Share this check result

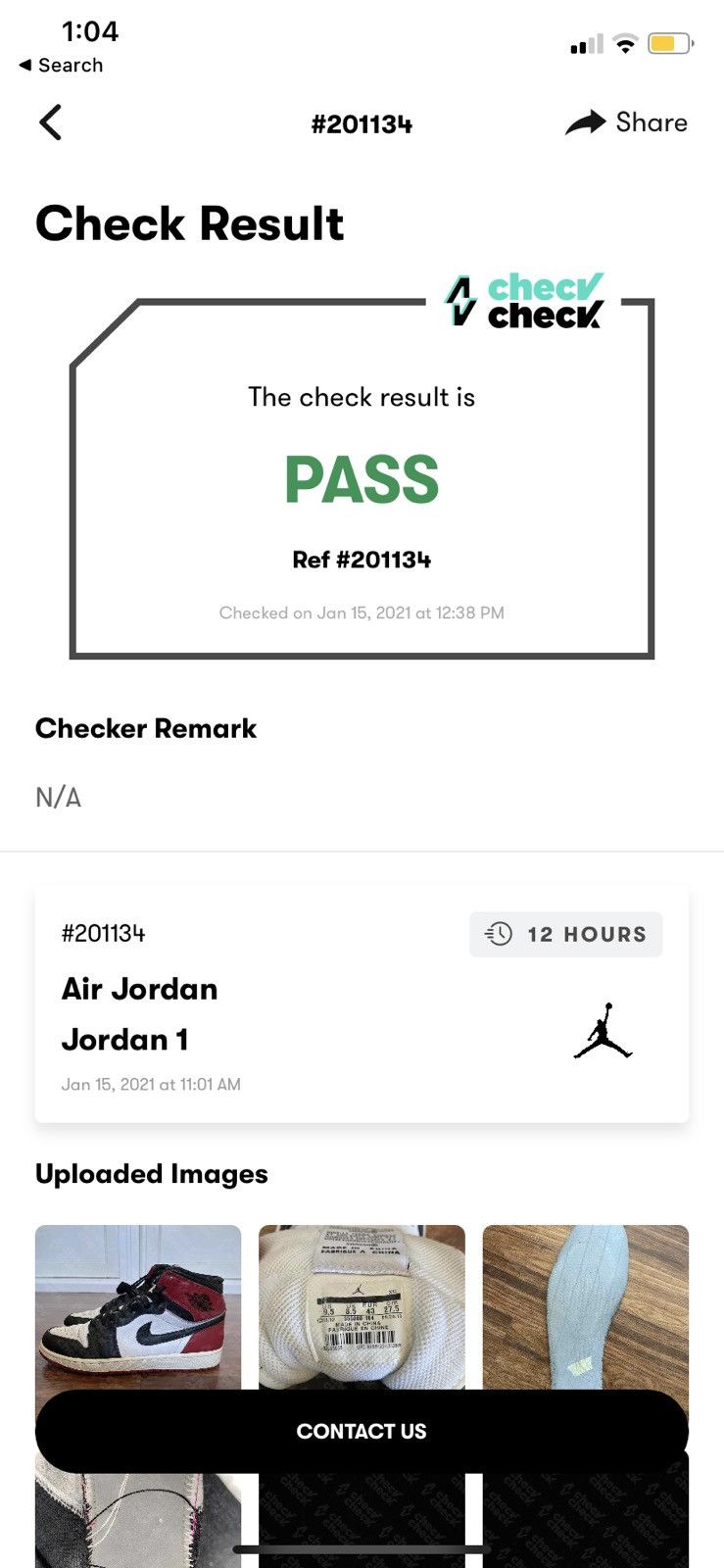click(627, 122)
